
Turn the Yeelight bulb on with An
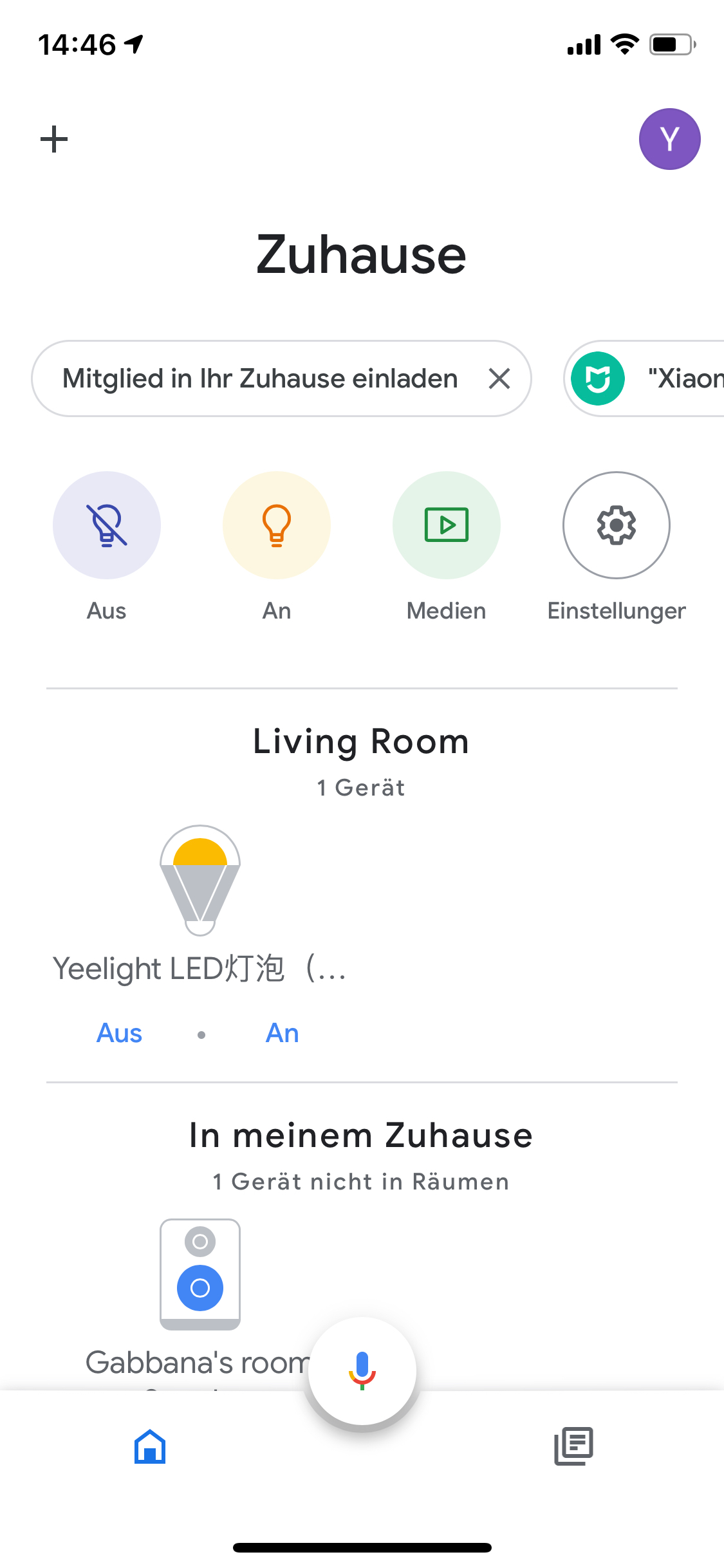[281, 1032]
